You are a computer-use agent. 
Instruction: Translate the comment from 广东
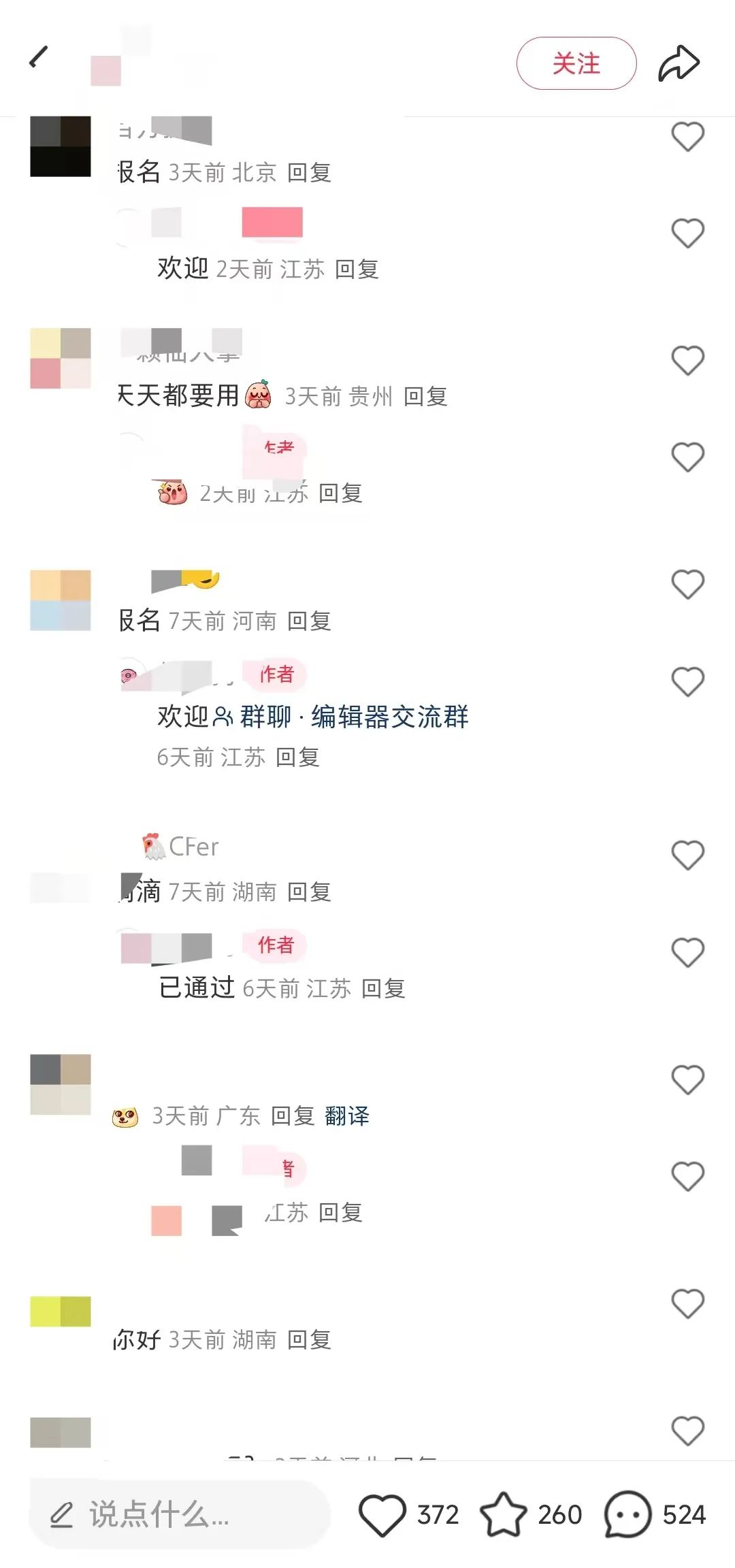pyautogui.click(x=347, y=1115)
